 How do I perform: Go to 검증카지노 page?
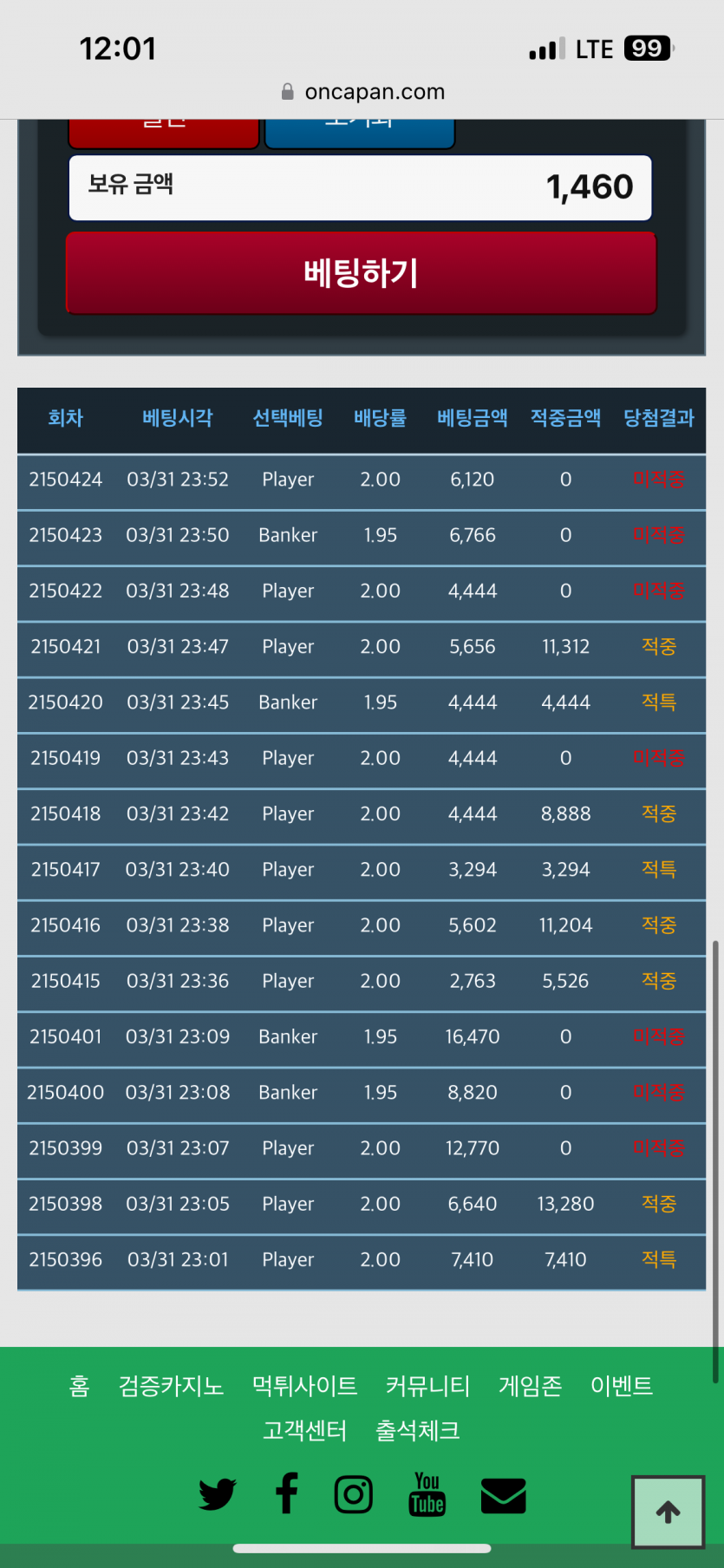click(171, 1386)
